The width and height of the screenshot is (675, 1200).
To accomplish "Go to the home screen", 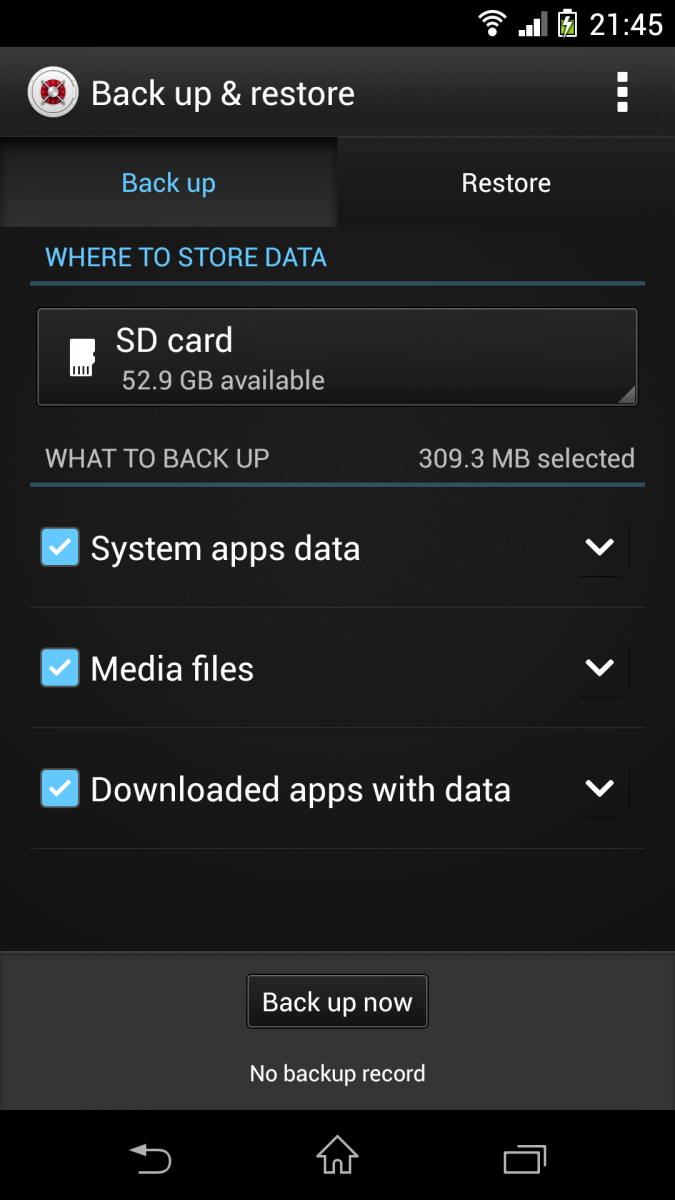I will tap(337, 1157).
